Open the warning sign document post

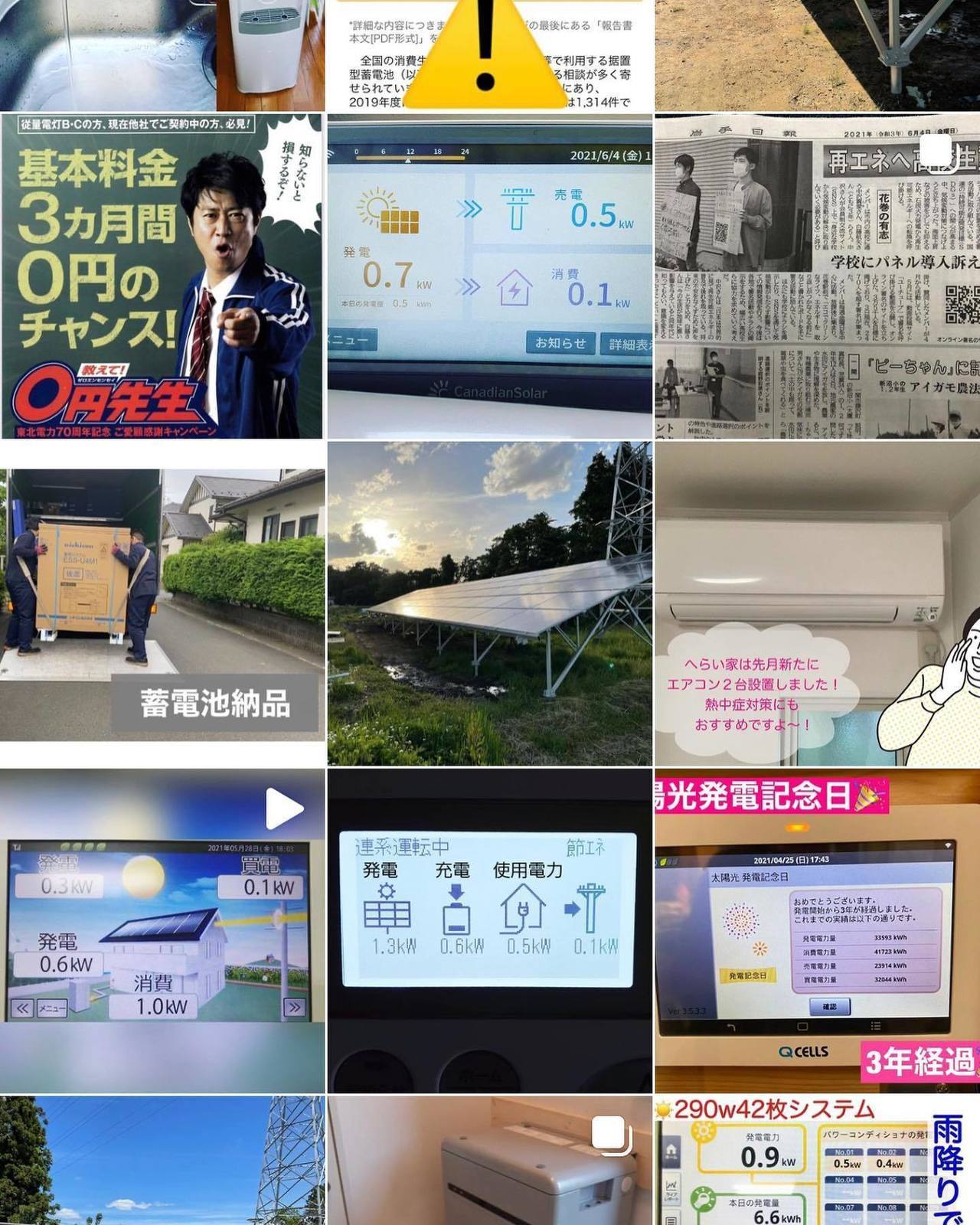[x=490, y=55]
